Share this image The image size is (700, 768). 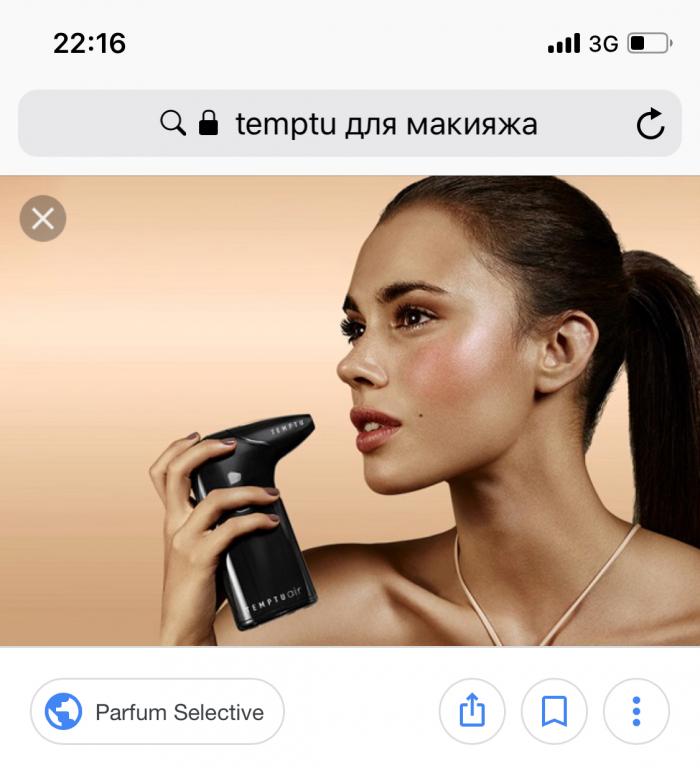[x=472, y=712]
